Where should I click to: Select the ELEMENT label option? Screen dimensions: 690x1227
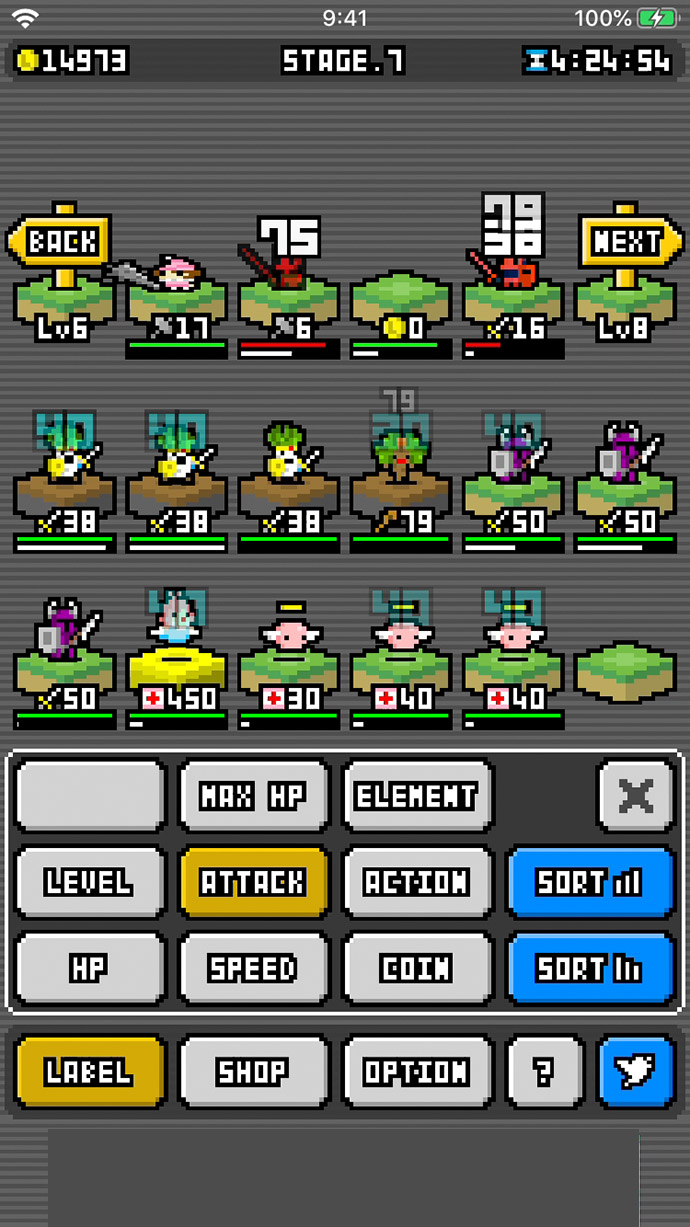[417, 796]
